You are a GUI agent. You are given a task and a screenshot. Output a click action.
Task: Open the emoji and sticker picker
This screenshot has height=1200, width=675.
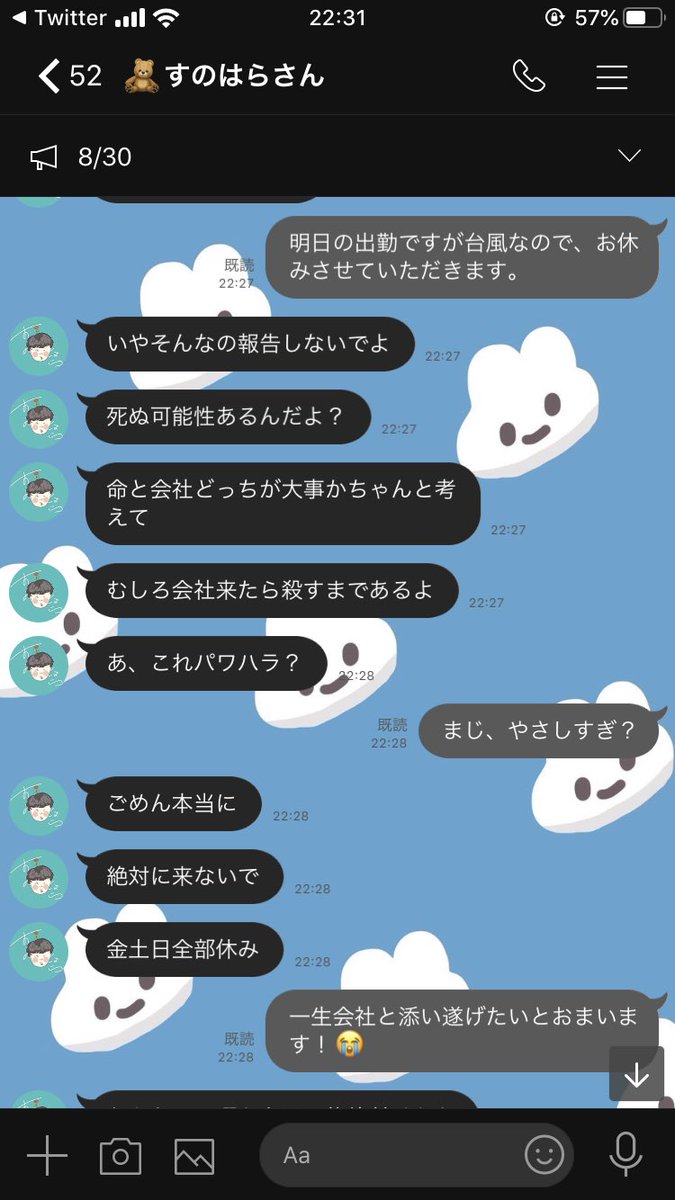[545, 1155]
